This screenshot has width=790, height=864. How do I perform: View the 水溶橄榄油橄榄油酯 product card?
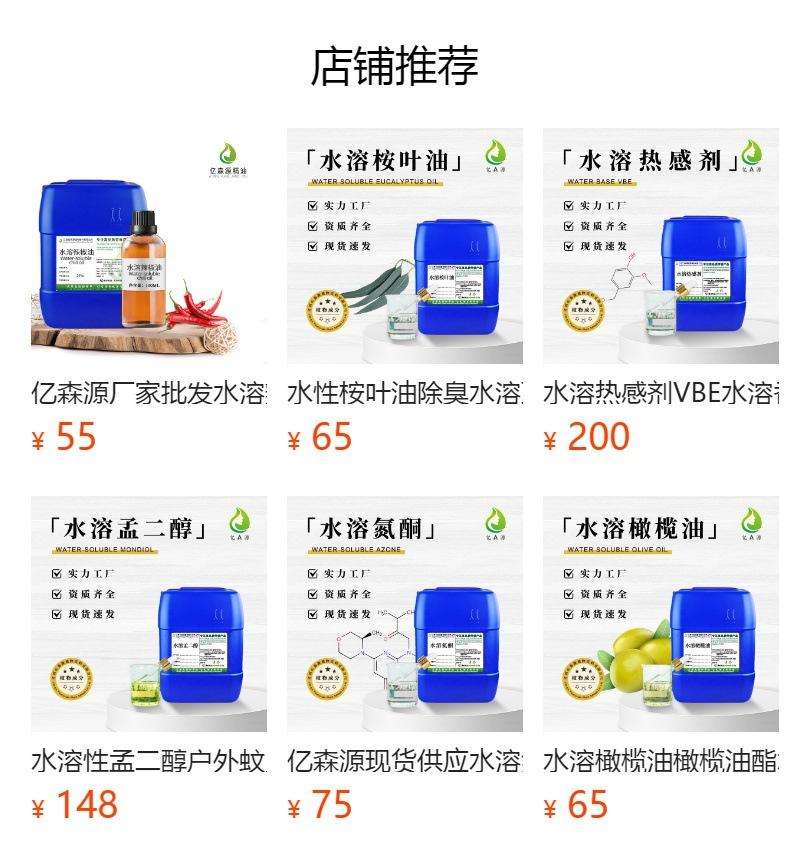click(661, 660)
